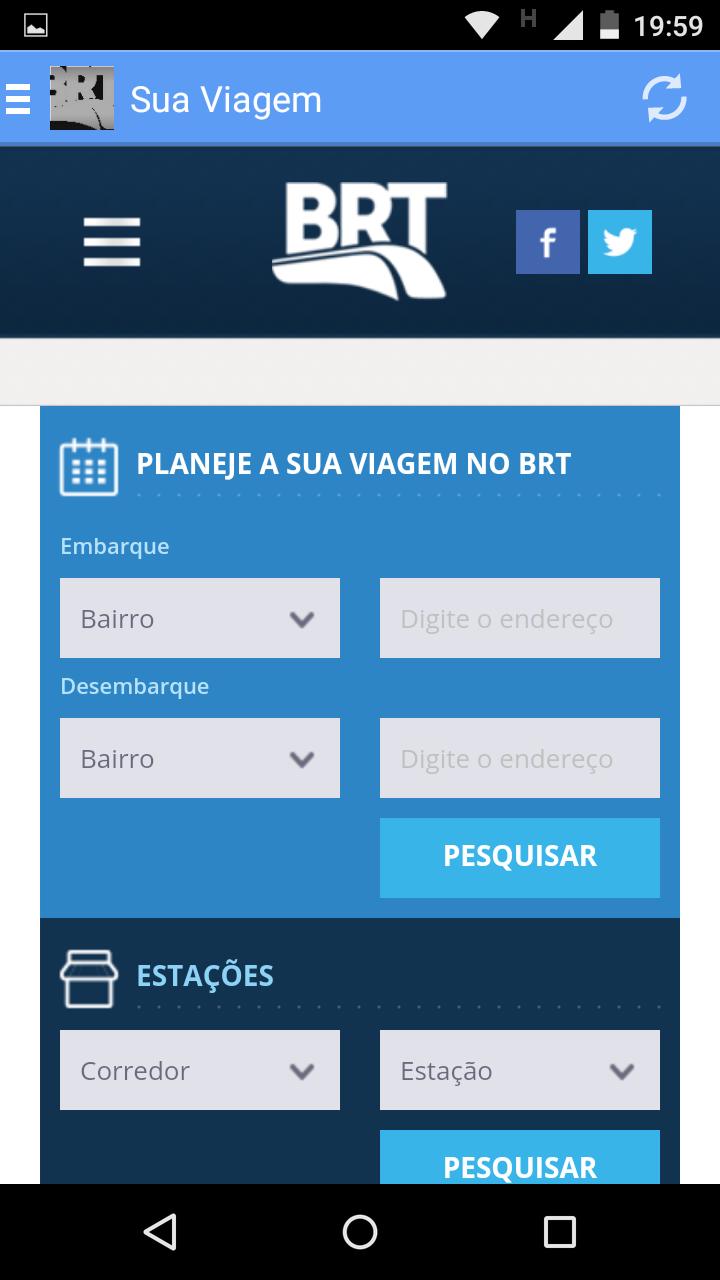The image size is (720, 1280).
Task: Tap the small BRT app icon beside Sua Viagem
Action: click(82, 98)
